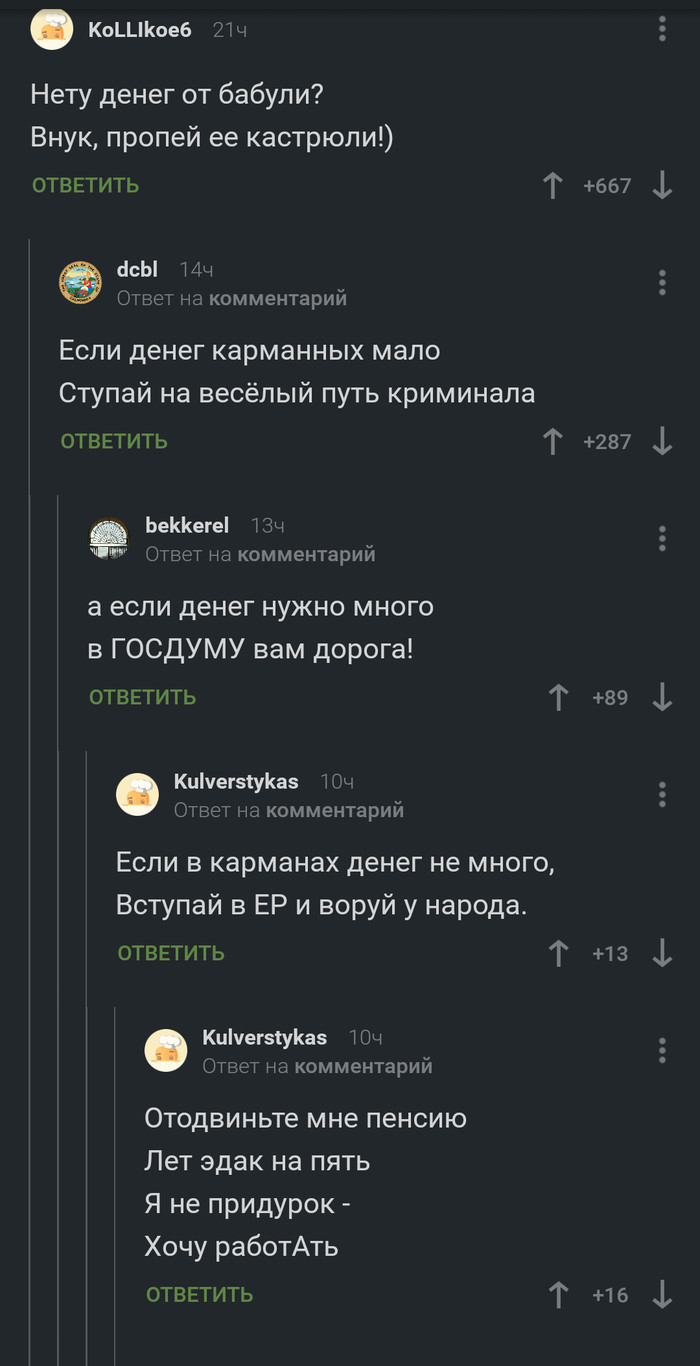Screen dimensions: 700x1366
Task: Downvote KoLLIkoe6's comment
Action: click(x=662, y=185)
